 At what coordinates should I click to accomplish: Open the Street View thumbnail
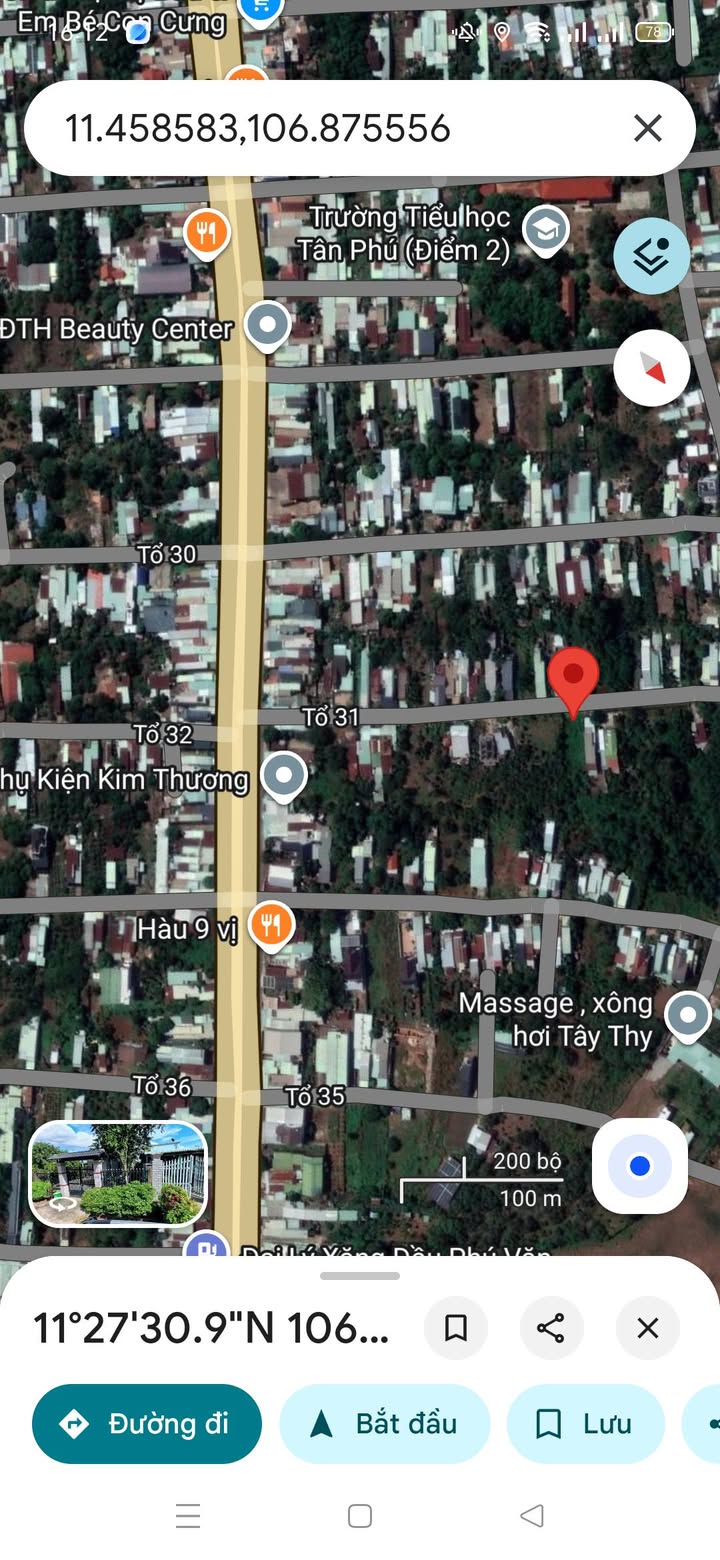tap(118, 1174)
